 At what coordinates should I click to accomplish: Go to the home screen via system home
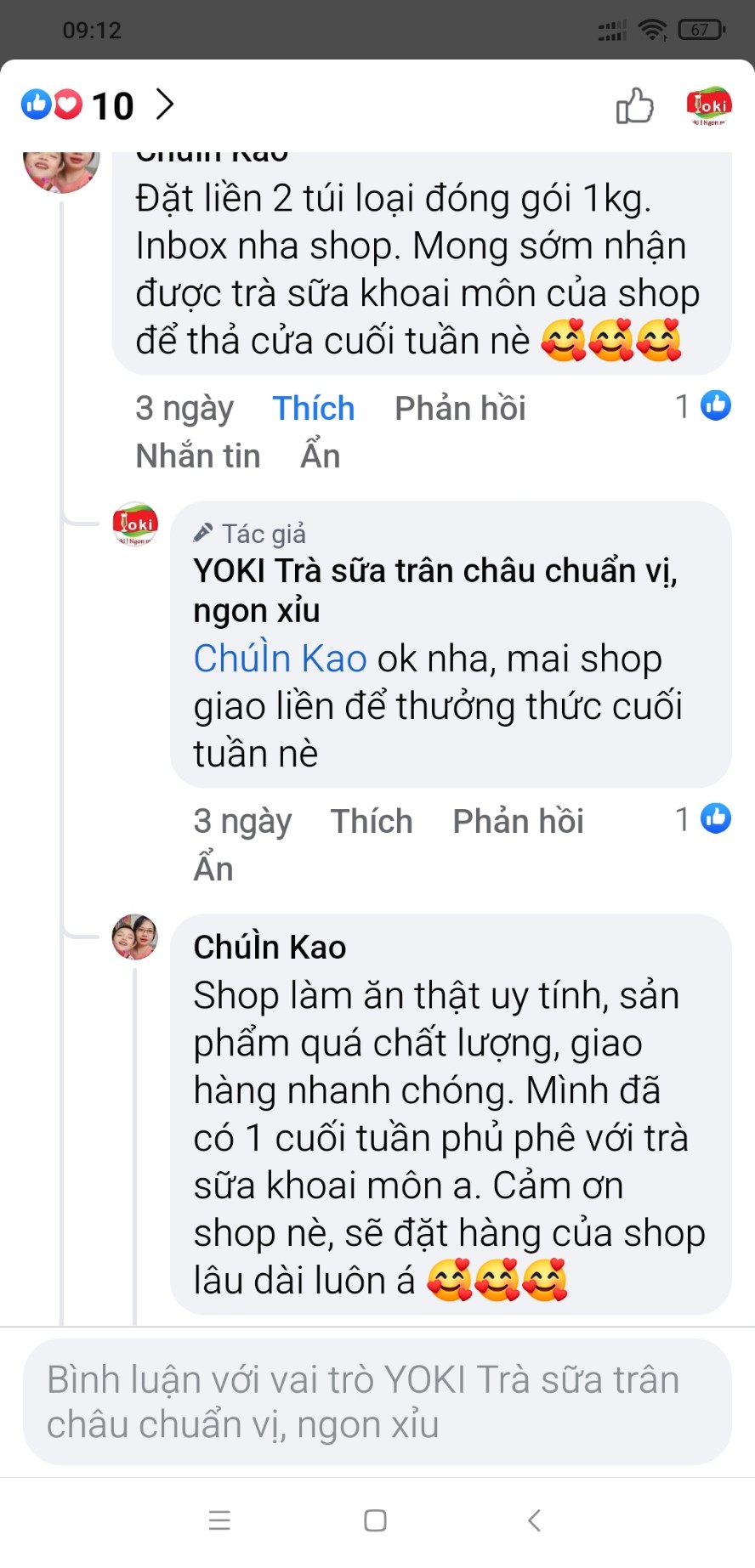click(x=375, y=1520)
